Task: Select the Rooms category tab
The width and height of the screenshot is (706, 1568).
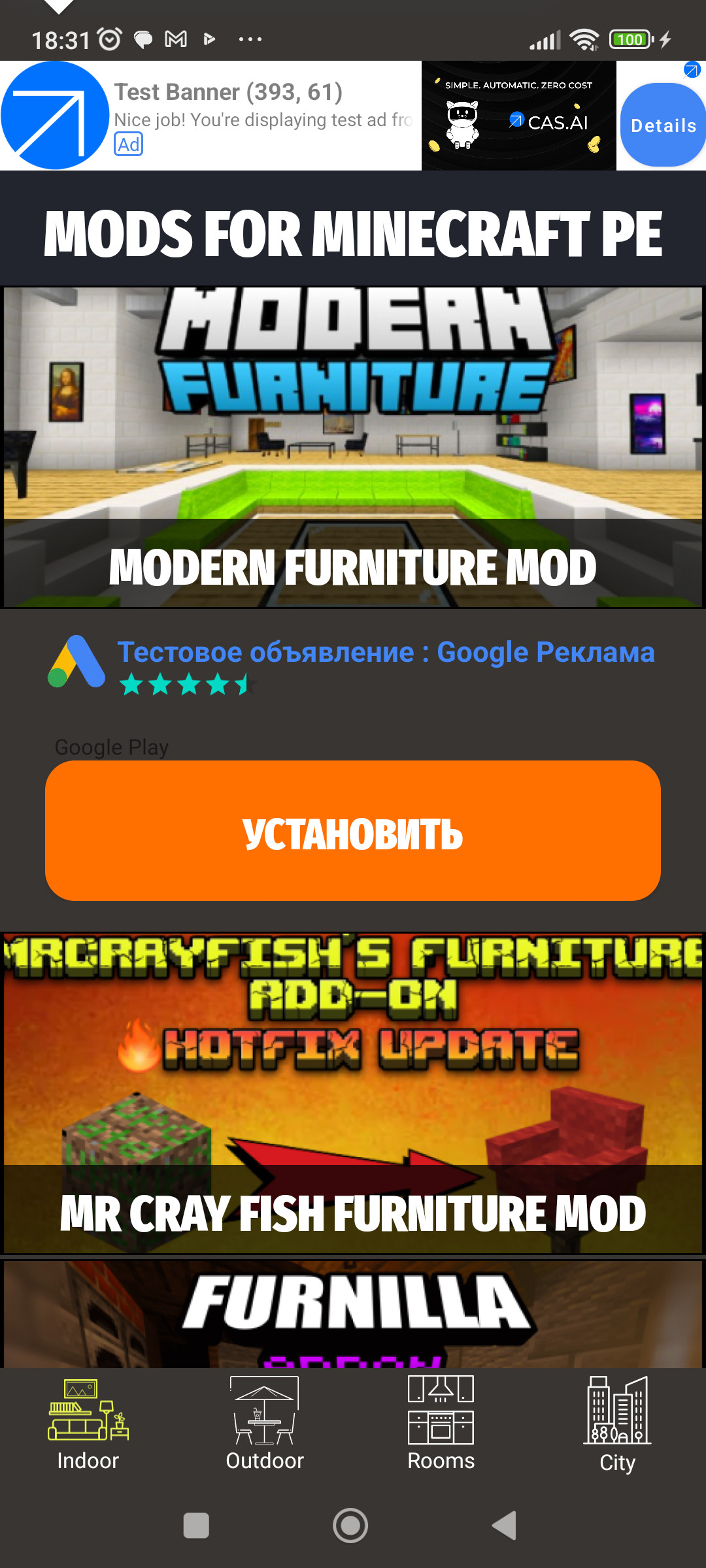Action: [x=441, y=1424]
